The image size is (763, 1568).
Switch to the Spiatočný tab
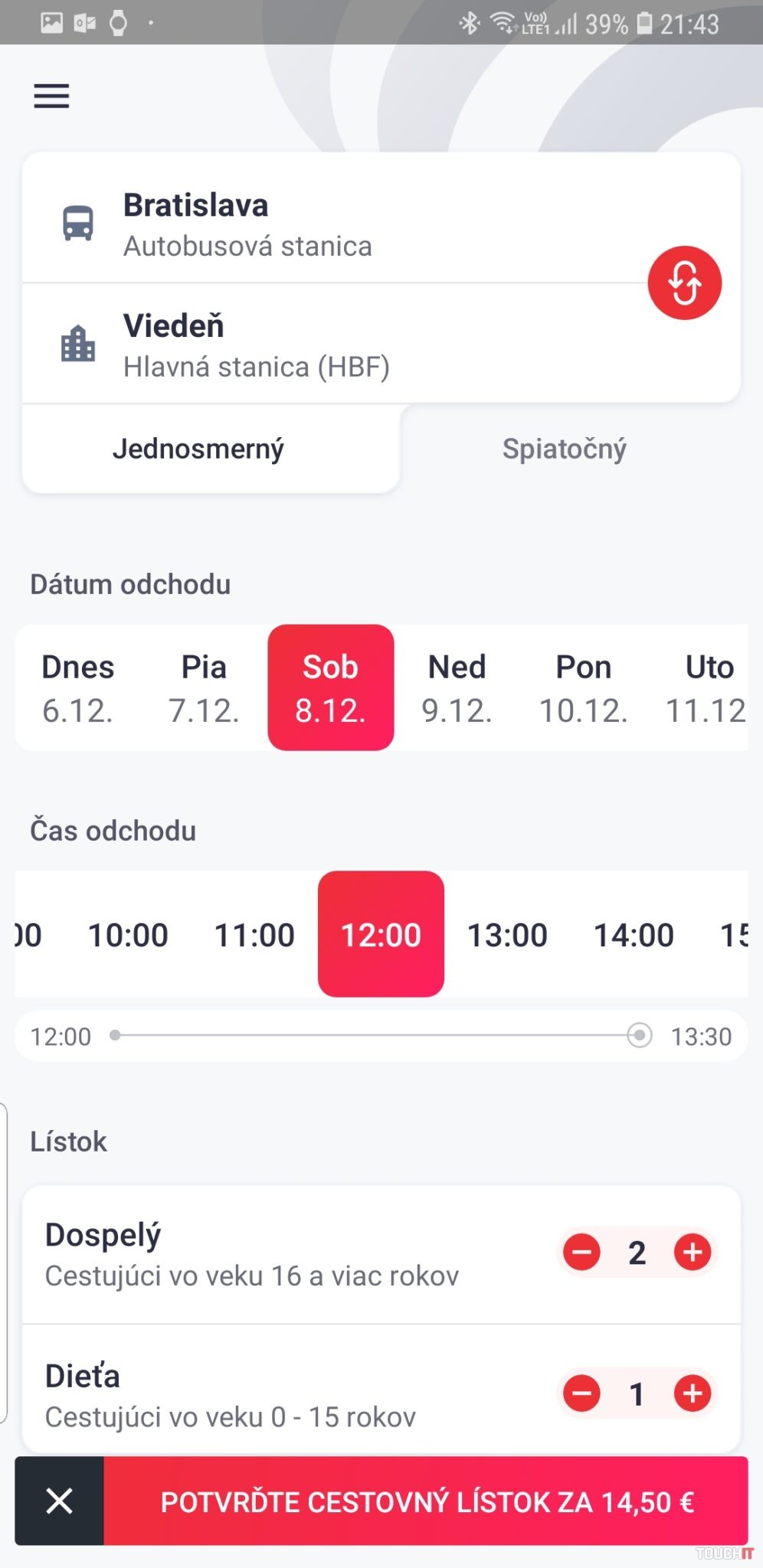click(x=564, y=449)
